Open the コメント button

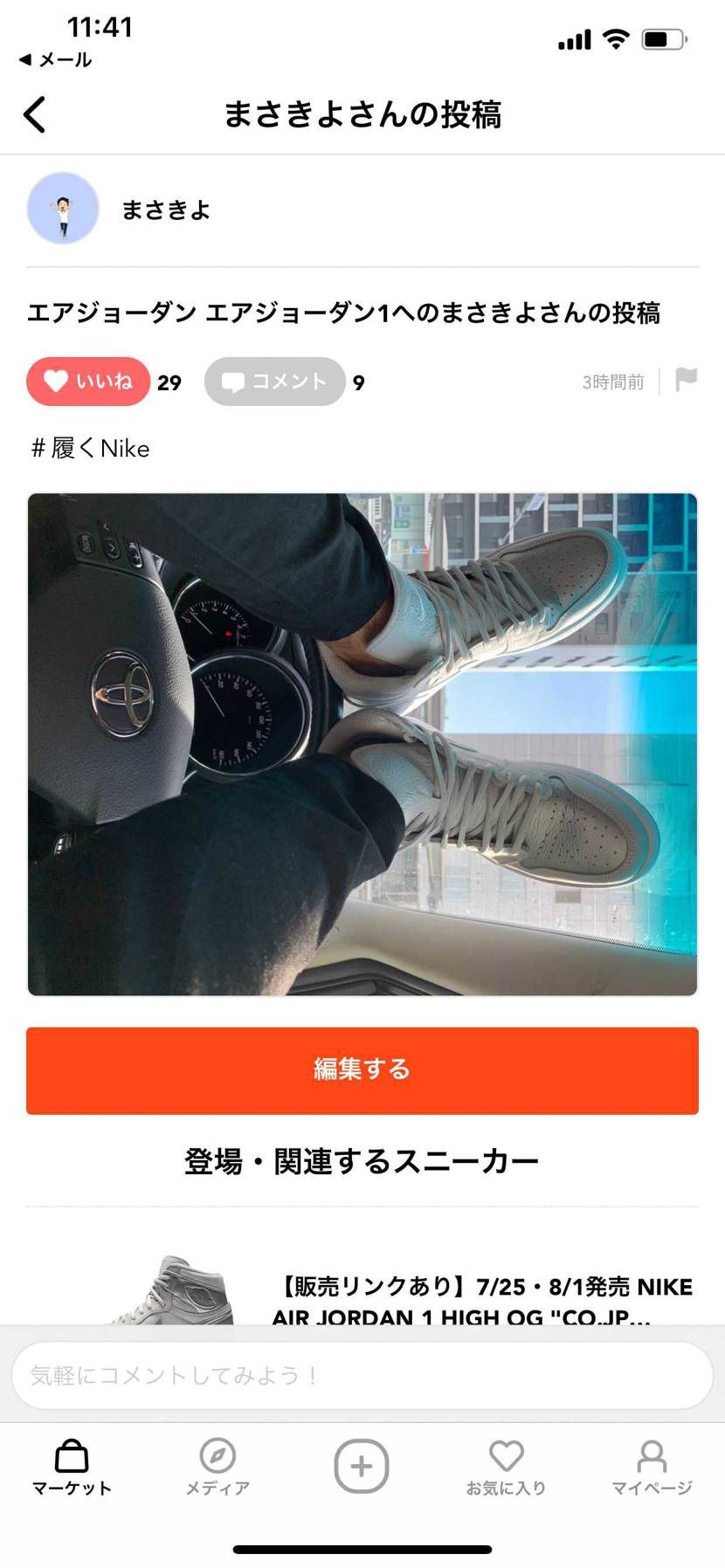pyautogui.click(x=275, y=382)
